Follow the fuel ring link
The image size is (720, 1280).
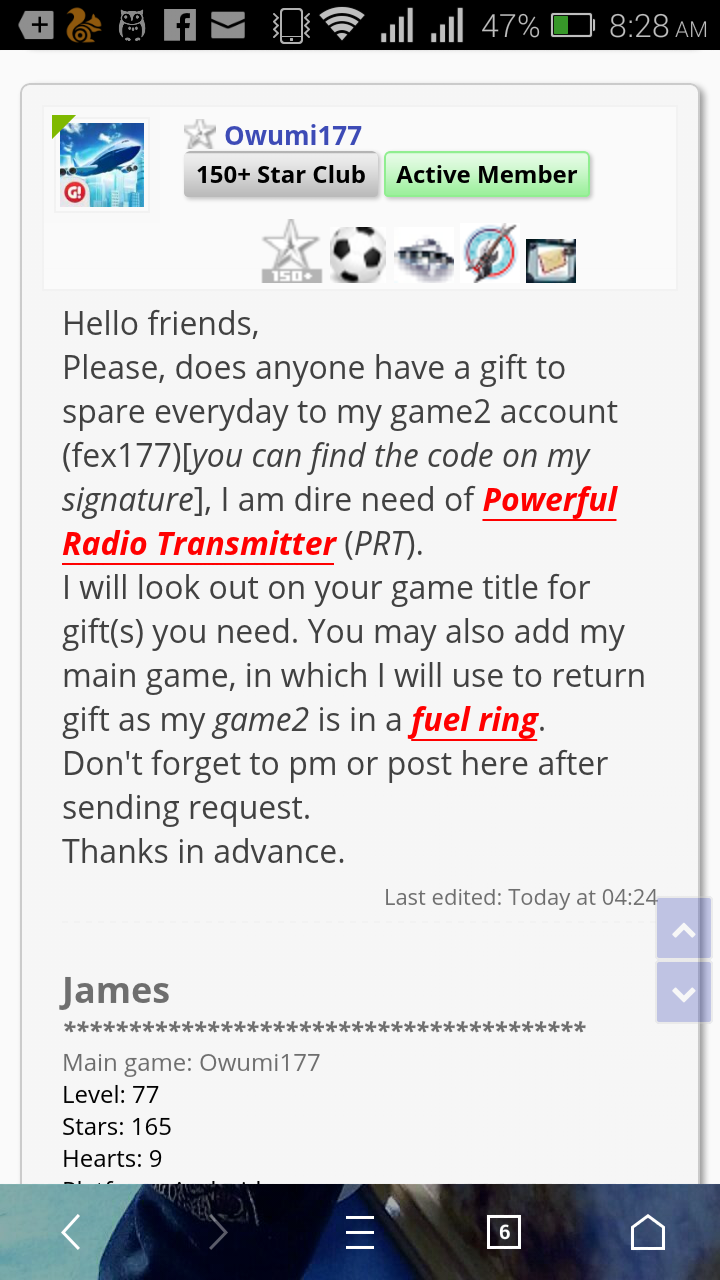click(x=474, y=719)
